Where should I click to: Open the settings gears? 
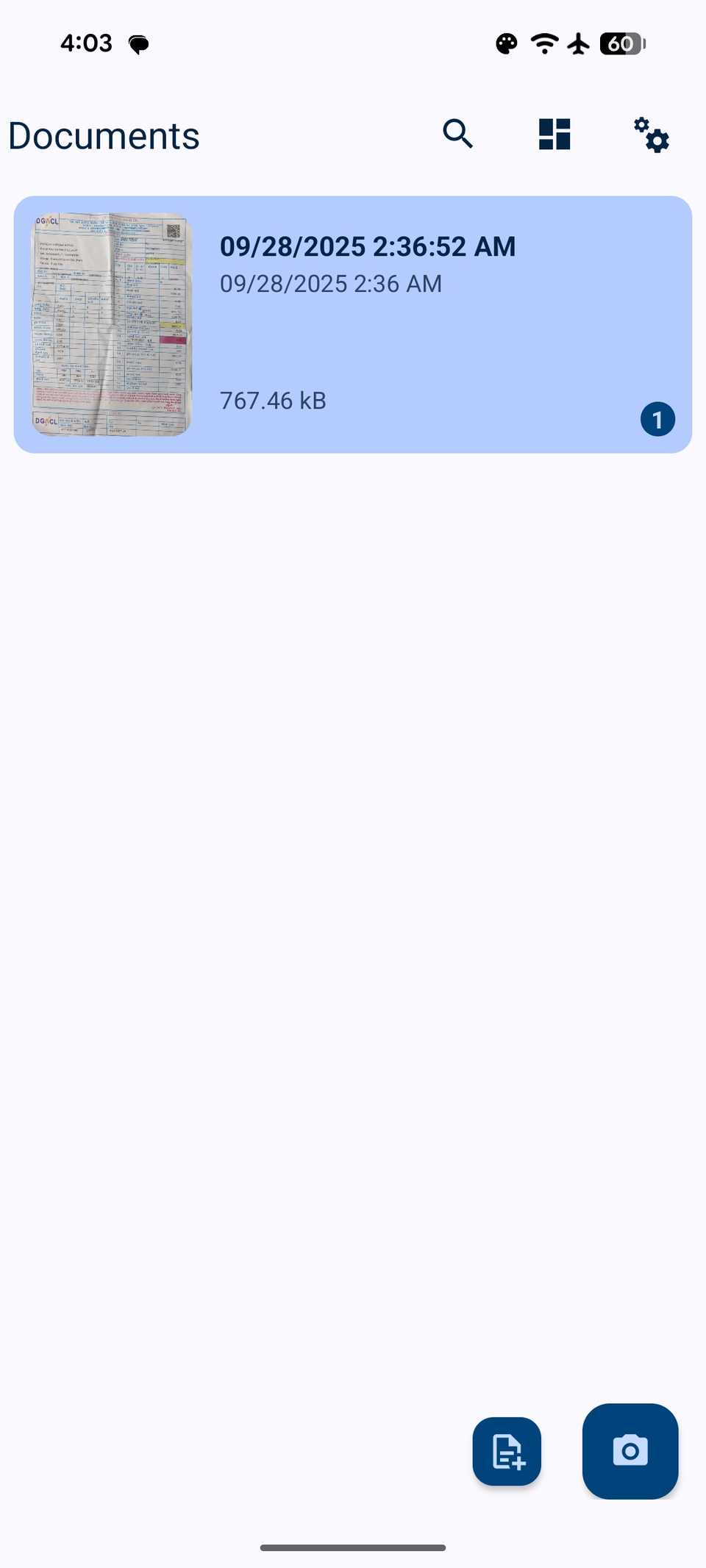tap(652, 135)
